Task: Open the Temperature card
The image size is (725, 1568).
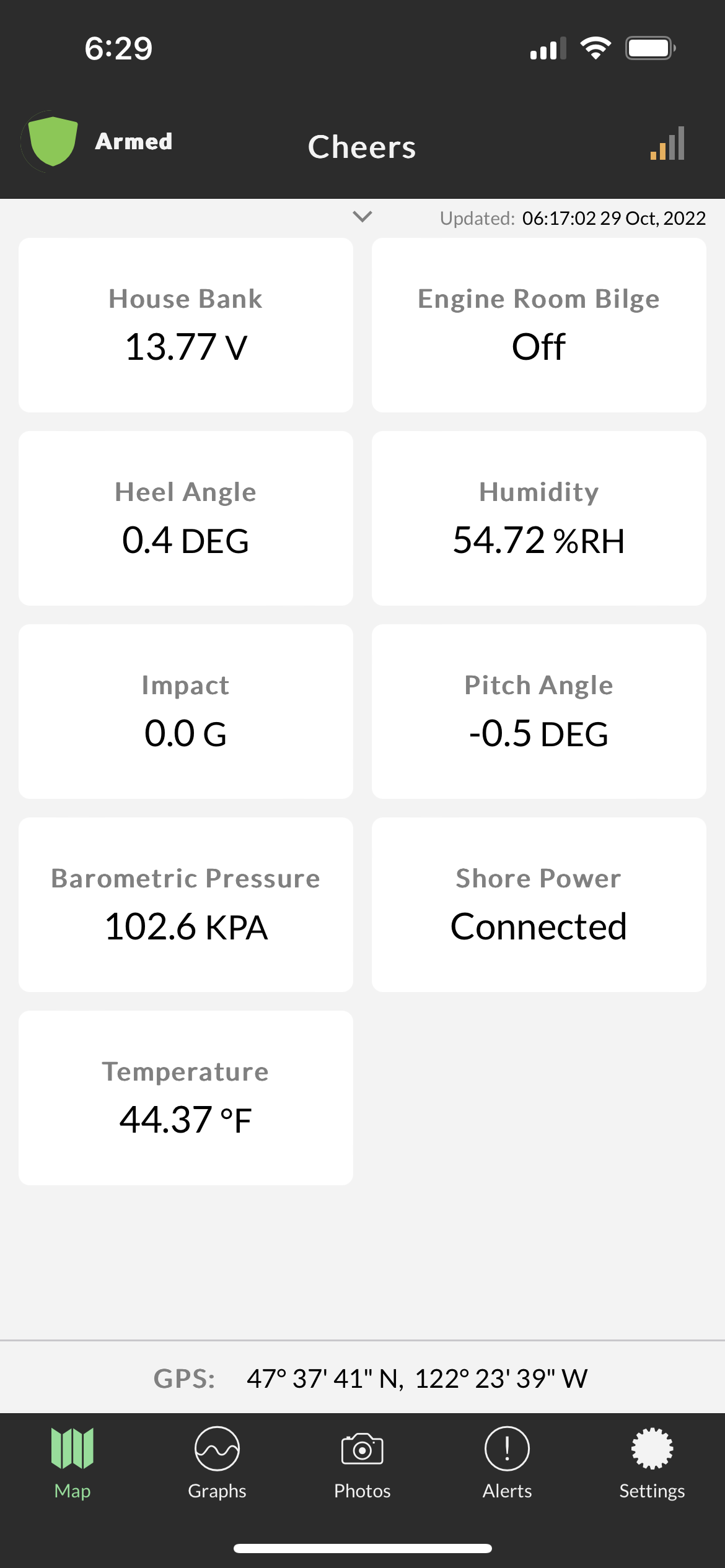Action: (186, 1098)
